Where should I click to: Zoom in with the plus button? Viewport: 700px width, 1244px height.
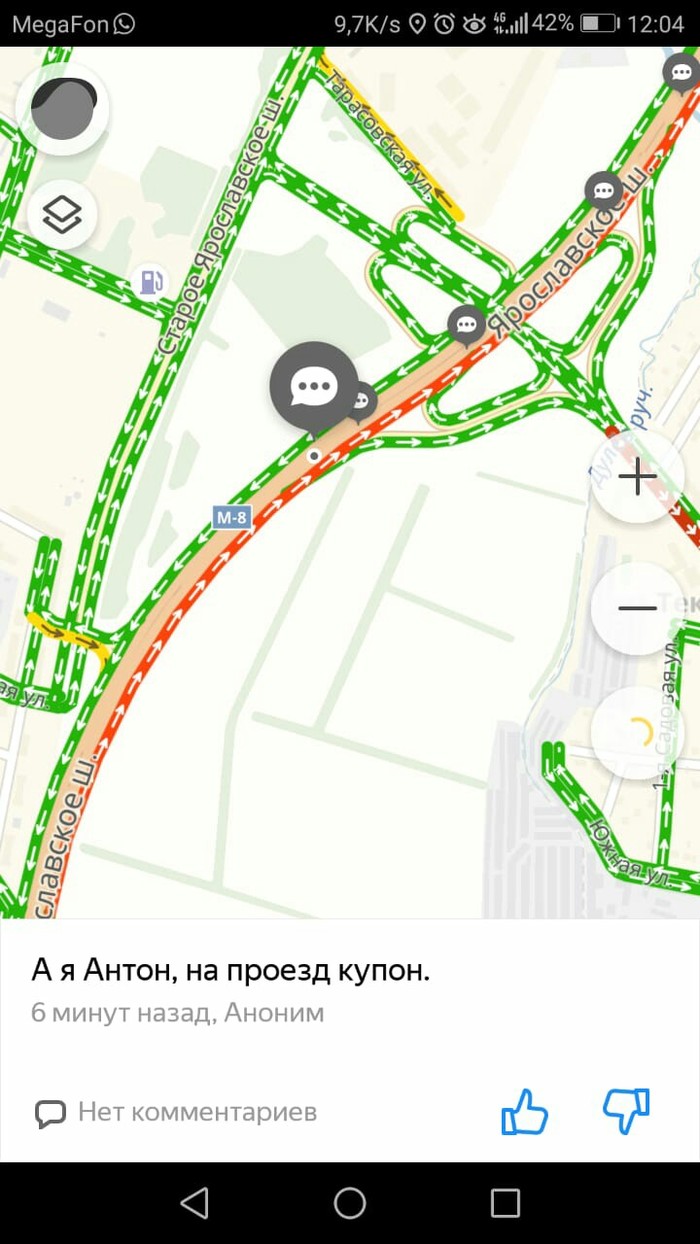click(x=637, y=477)
